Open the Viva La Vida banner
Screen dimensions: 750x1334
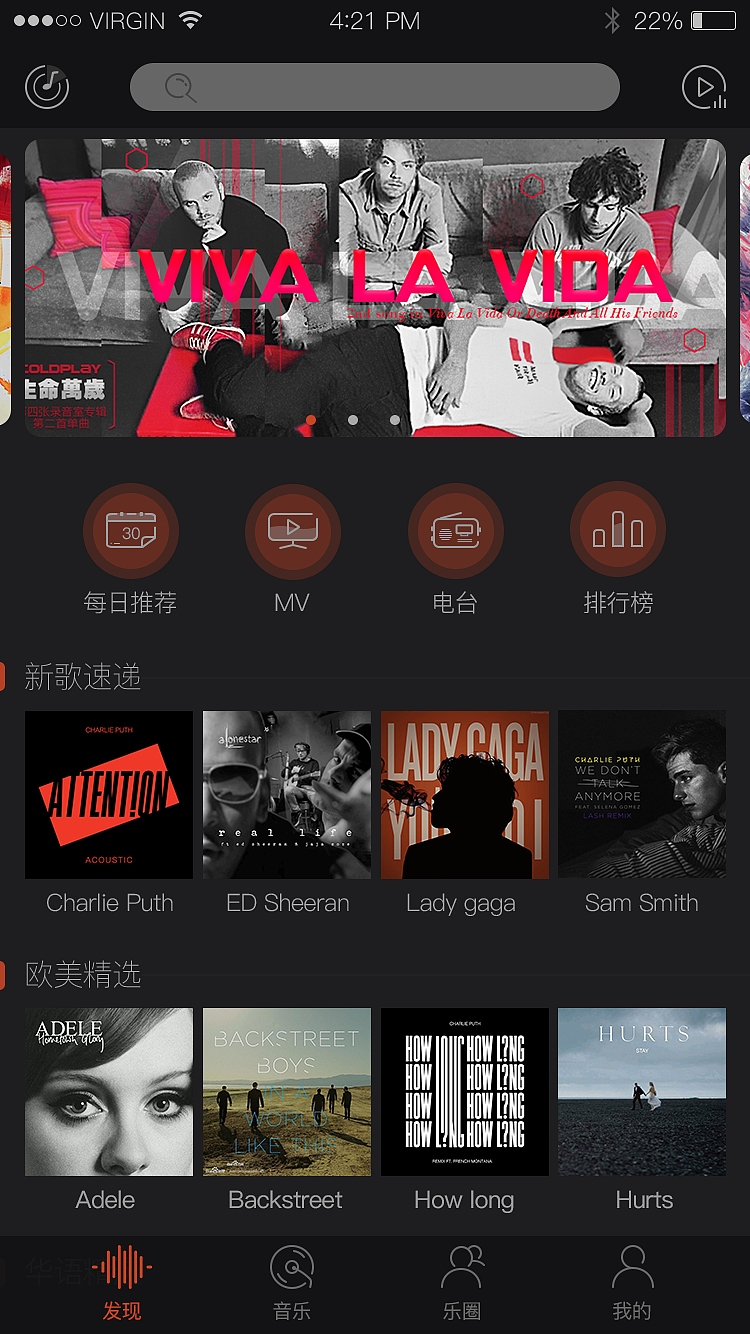point(375,288)
